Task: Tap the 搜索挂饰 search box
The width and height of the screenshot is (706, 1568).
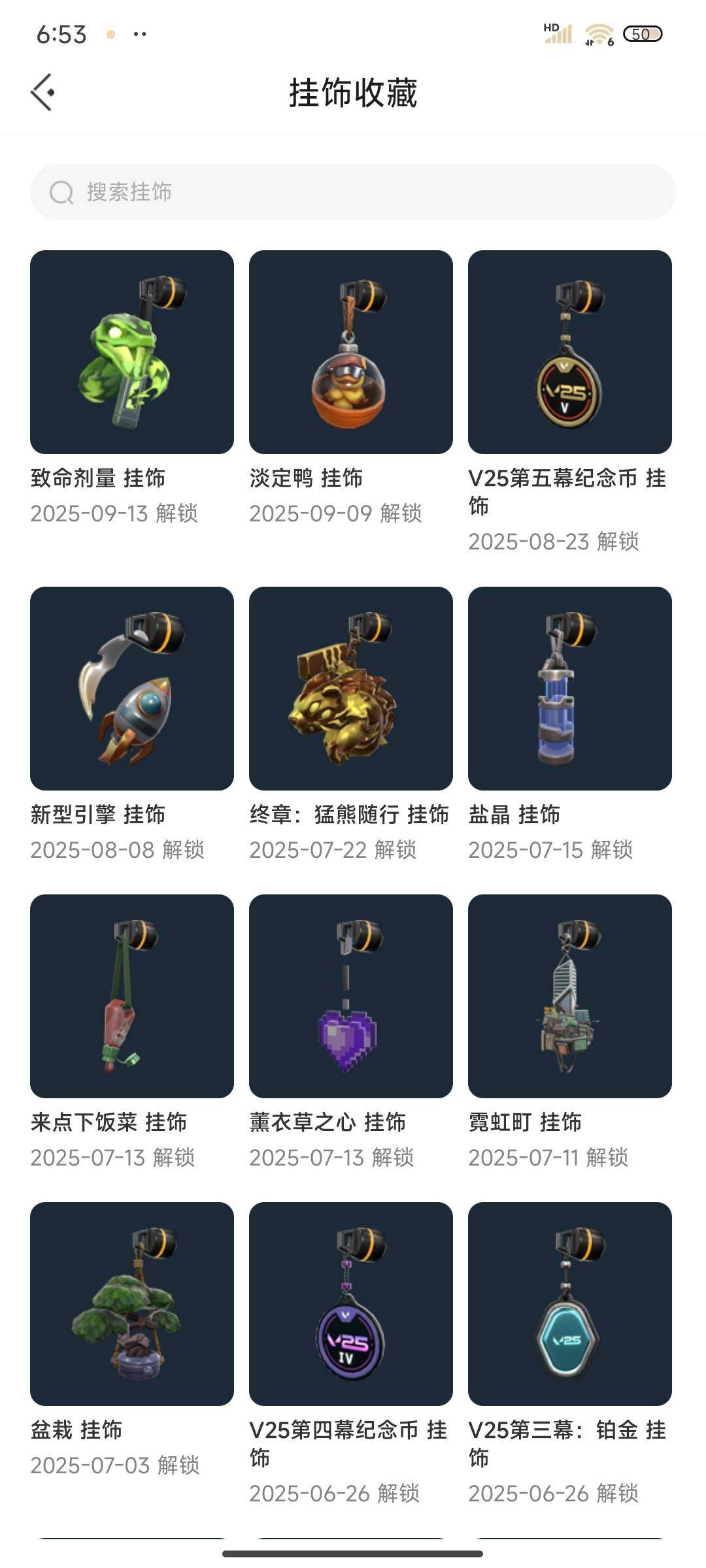Action: click(352, 192)
